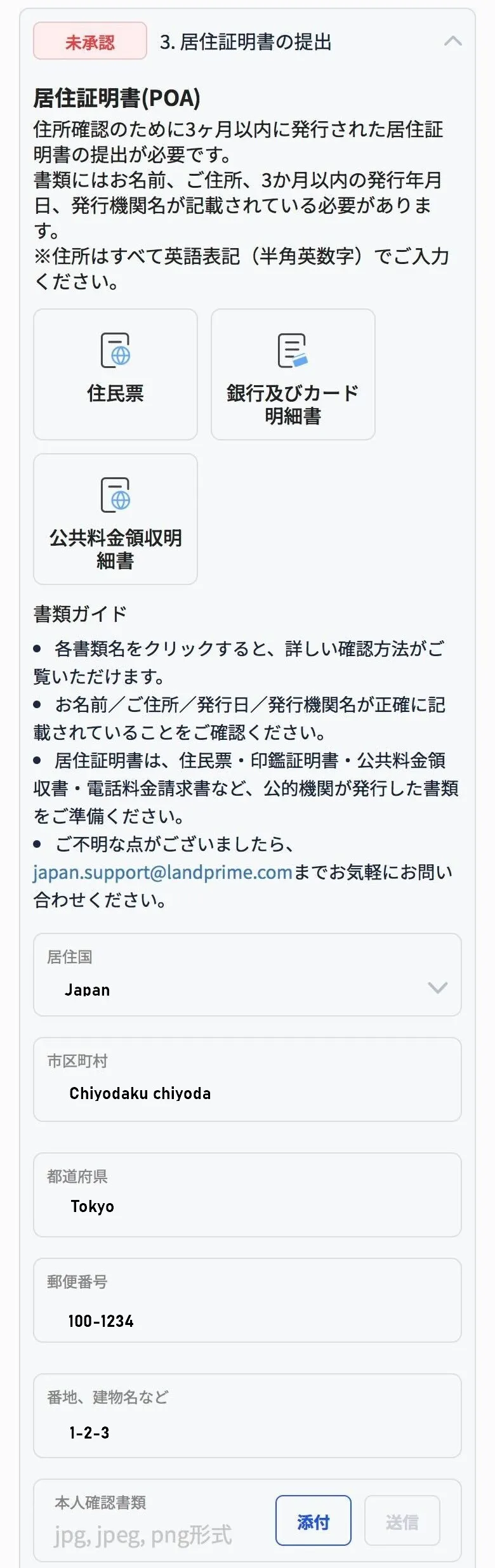495x1568 pixels.
Task: Attach a document with 添付
Action: (x=313, y=1521)
